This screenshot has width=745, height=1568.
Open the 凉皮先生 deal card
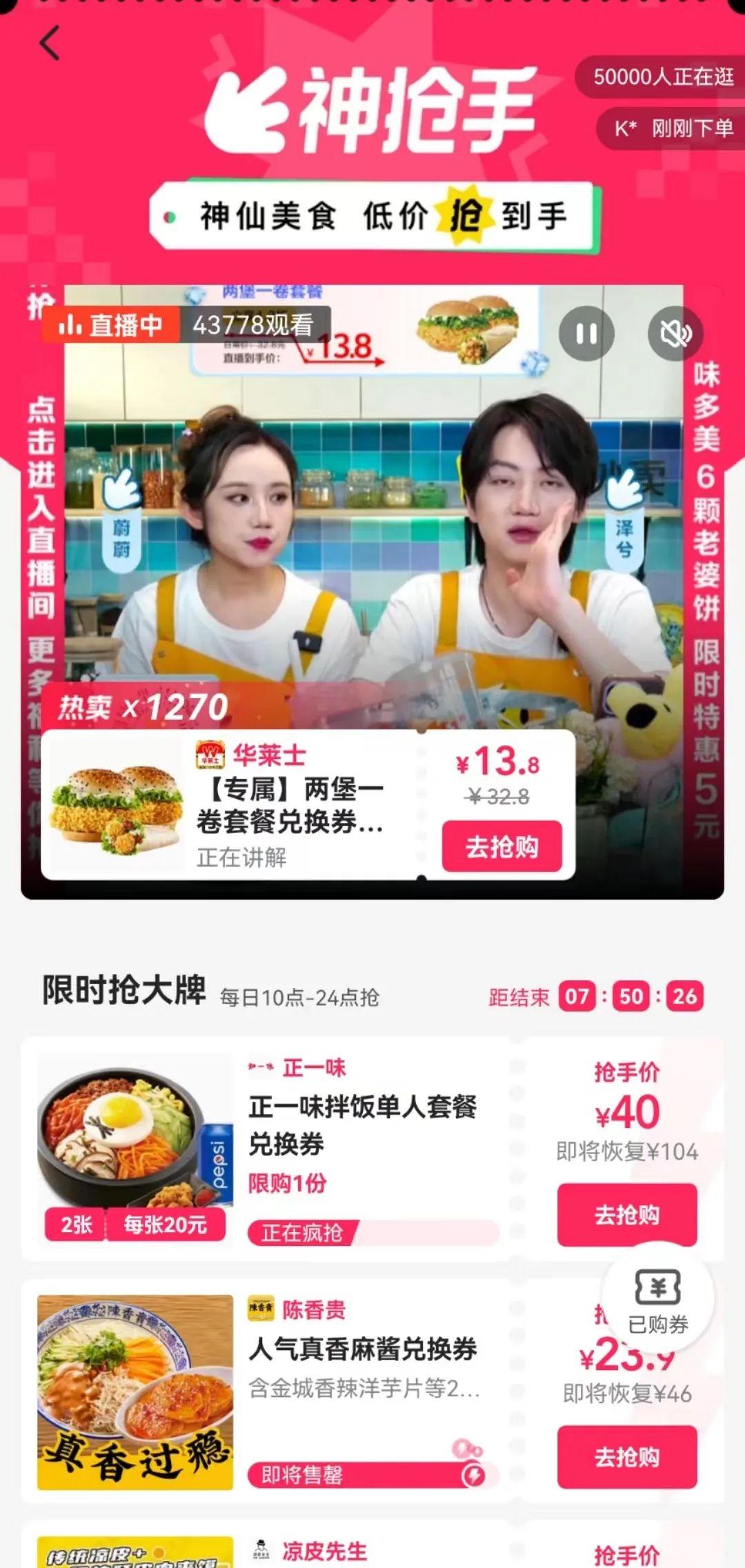point(324,1552)
